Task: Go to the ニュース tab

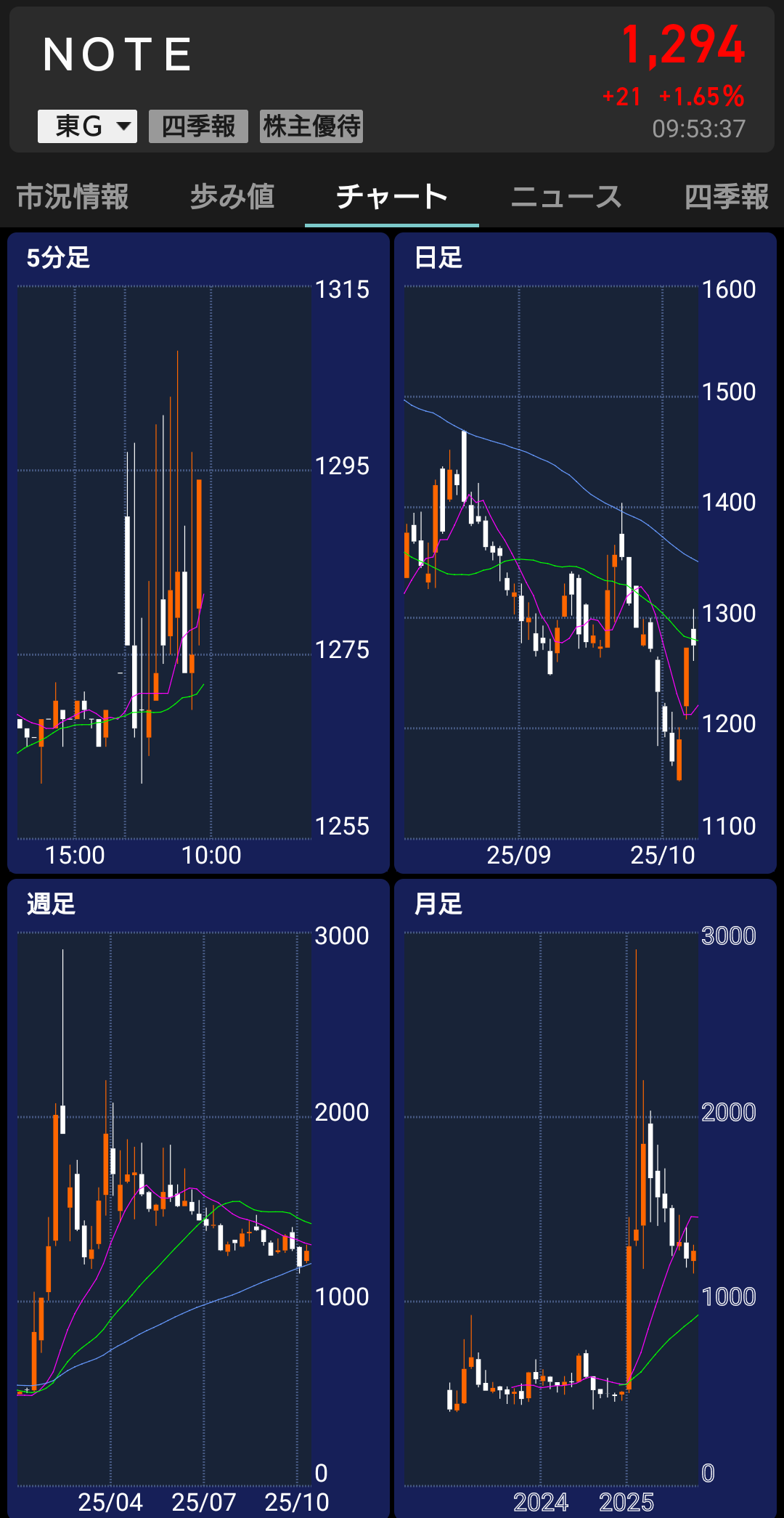Action: pyautogui.click(x=566, y=197)
